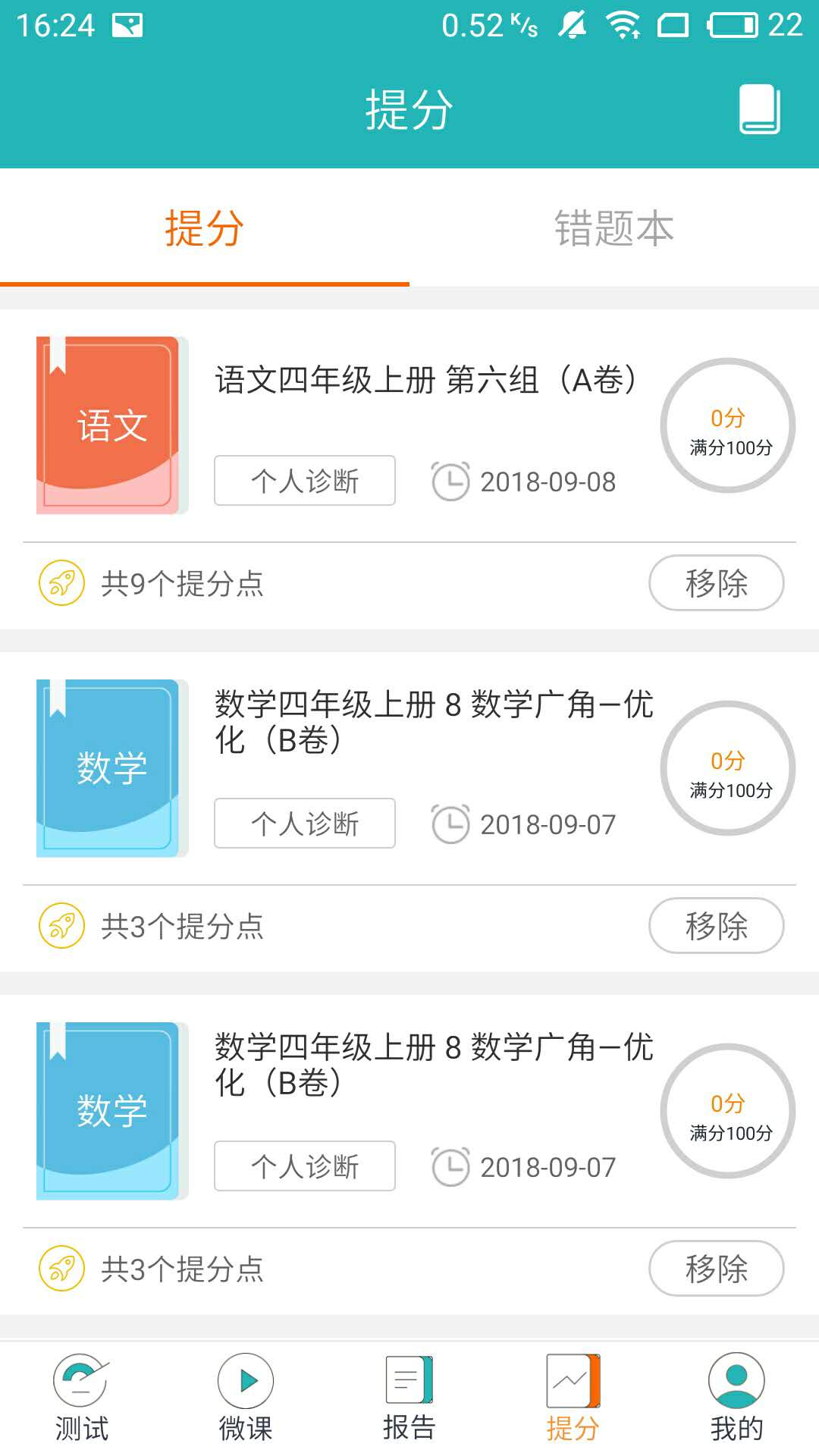Click 移除 button for the Chinese paper entry

pyautogui.click(x=716, y=582)
